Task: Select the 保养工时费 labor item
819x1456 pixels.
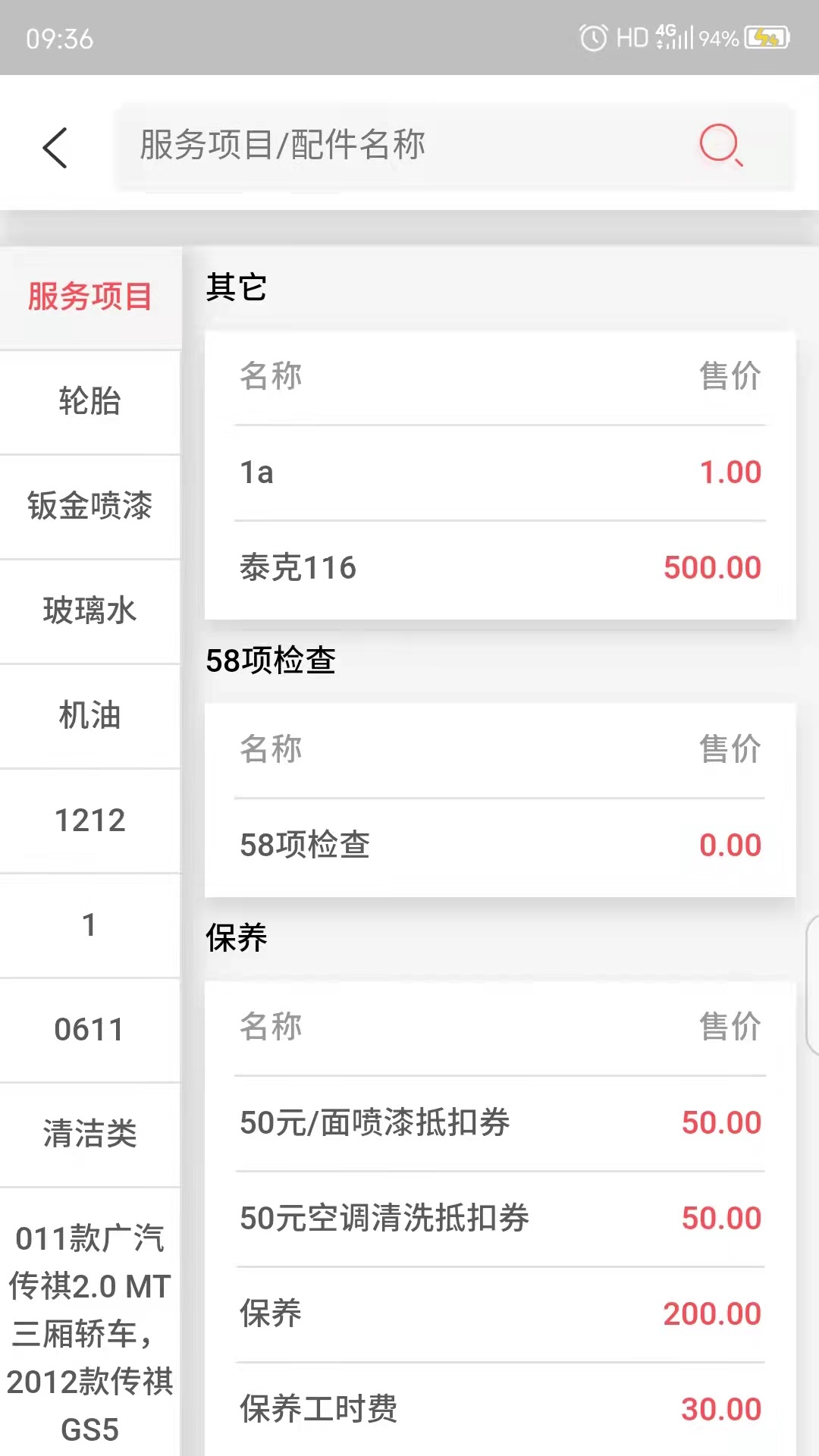Action: pyautogui.click(x=499, y=1409)
